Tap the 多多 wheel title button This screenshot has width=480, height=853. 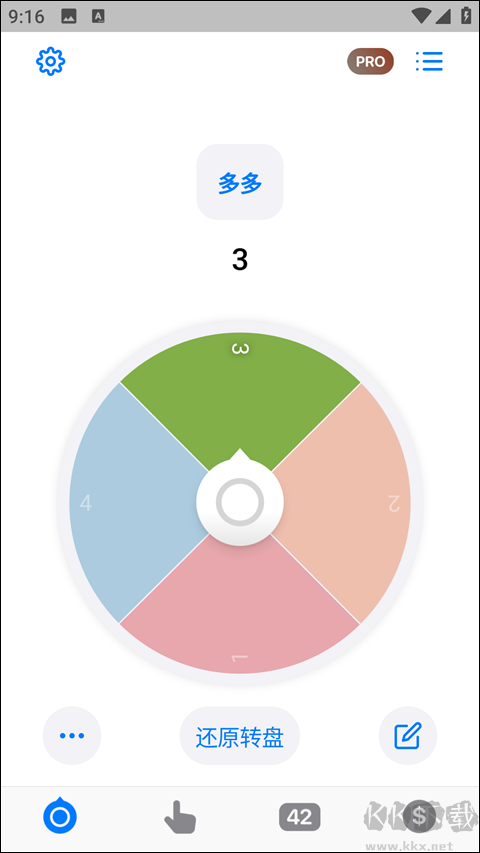pos(240,182)
